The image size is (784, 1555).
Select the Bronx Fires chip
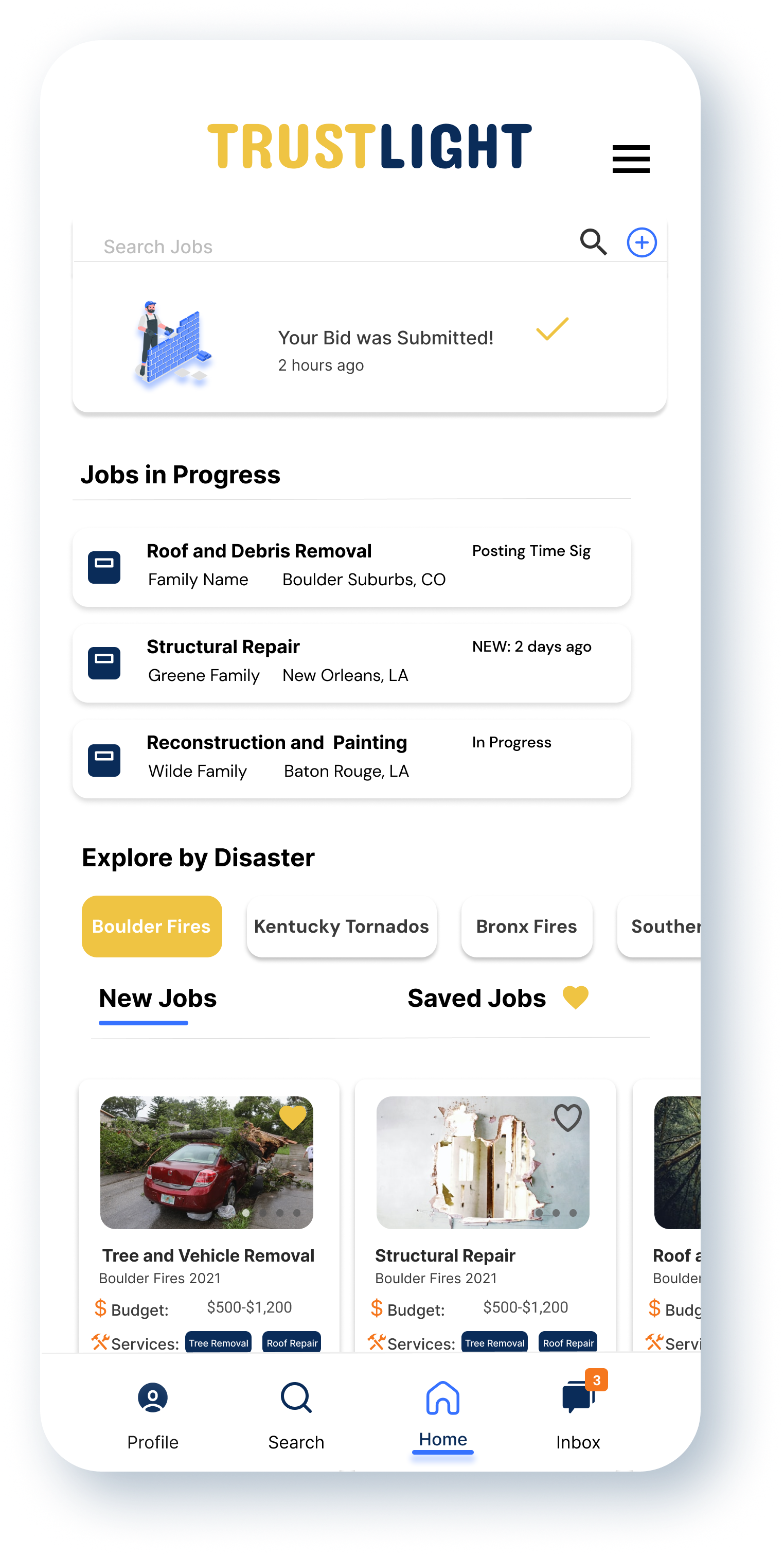click(526, 925)
